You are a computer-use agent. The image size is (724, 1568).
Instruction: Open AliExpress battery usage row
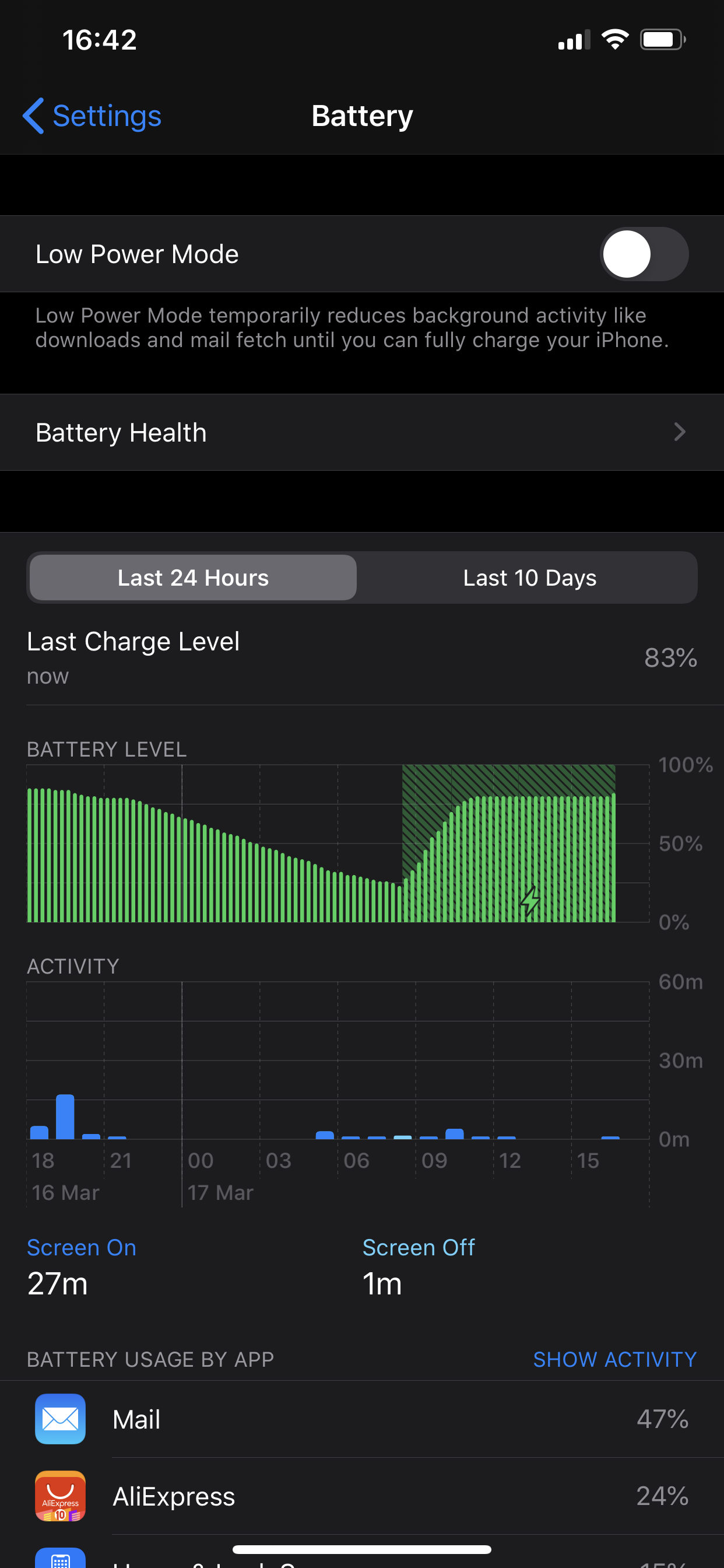tap(361, 1496)
